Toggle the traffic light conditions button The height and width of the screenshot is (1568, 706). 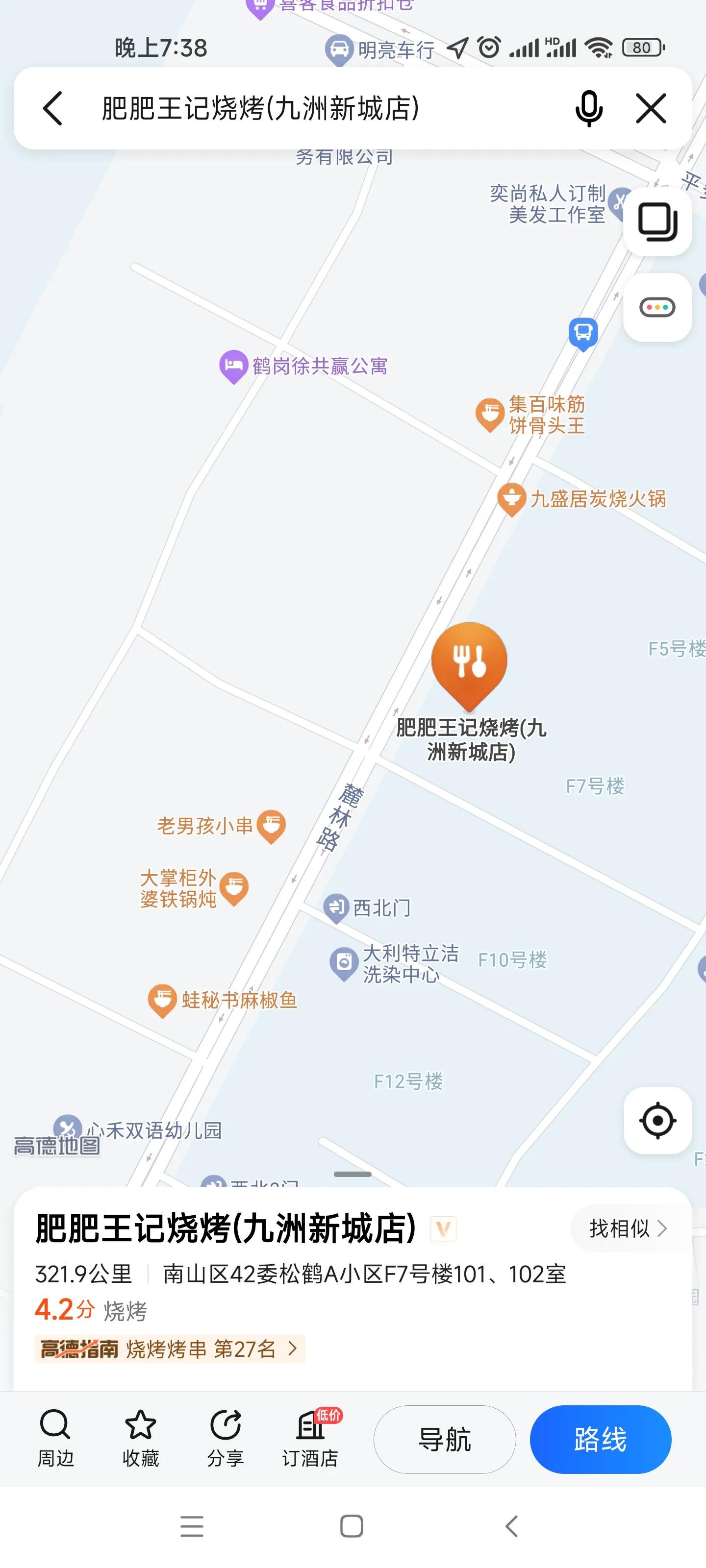click(656, 307)
